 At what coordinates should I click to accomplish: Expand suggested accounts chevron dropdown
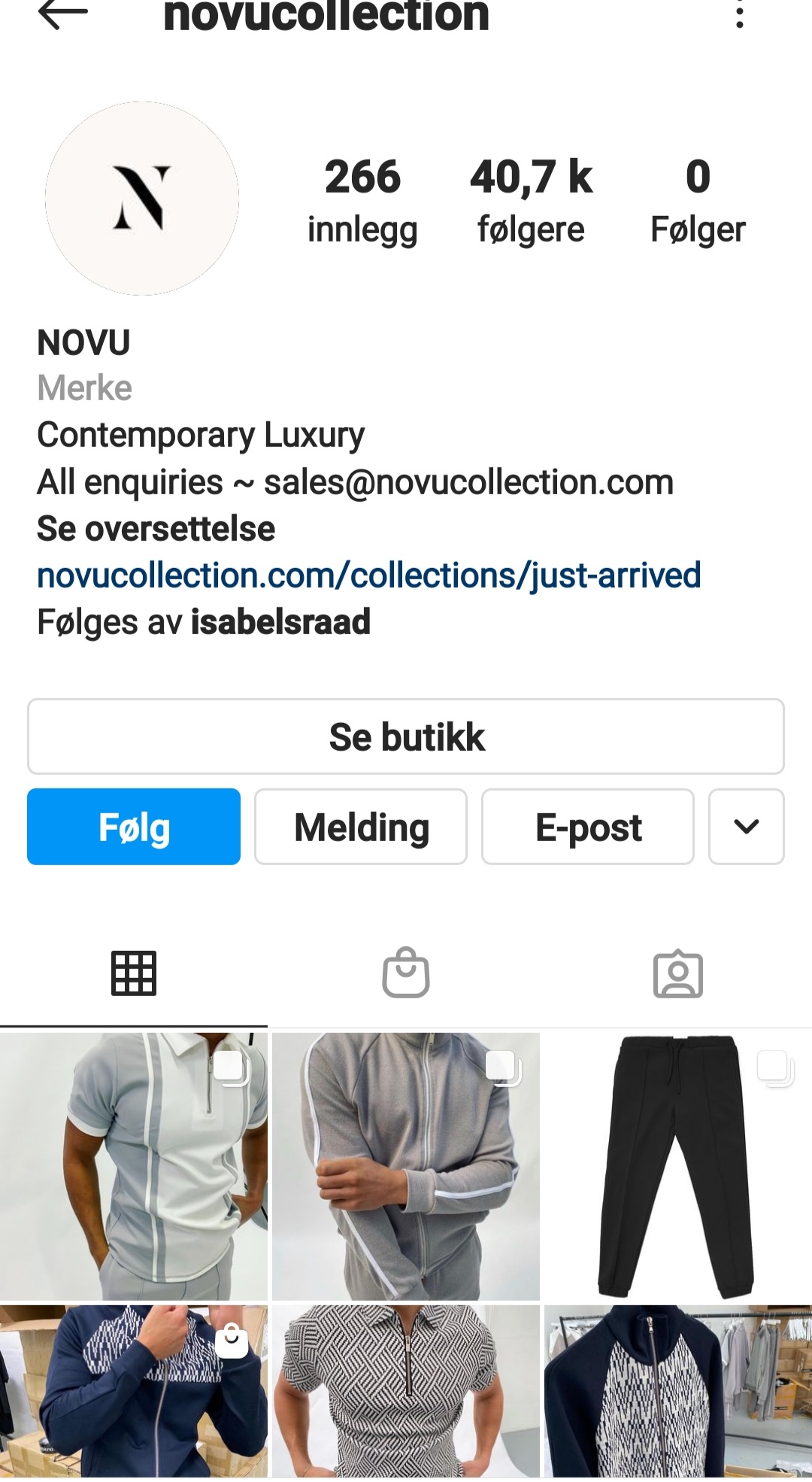[747, 827]
